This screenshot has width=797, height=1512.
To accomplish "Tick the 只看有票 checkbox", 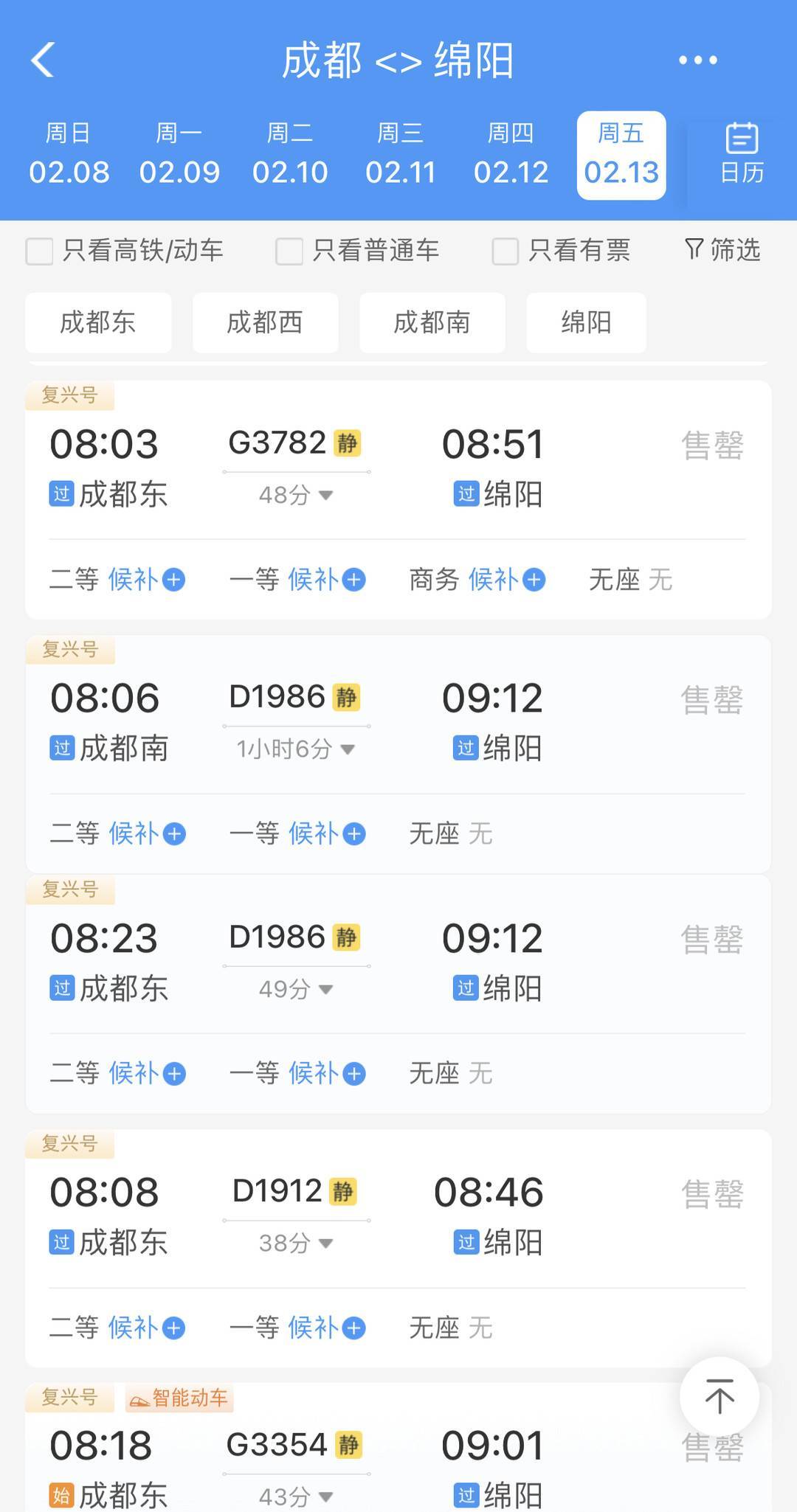I will pos(506,251).
